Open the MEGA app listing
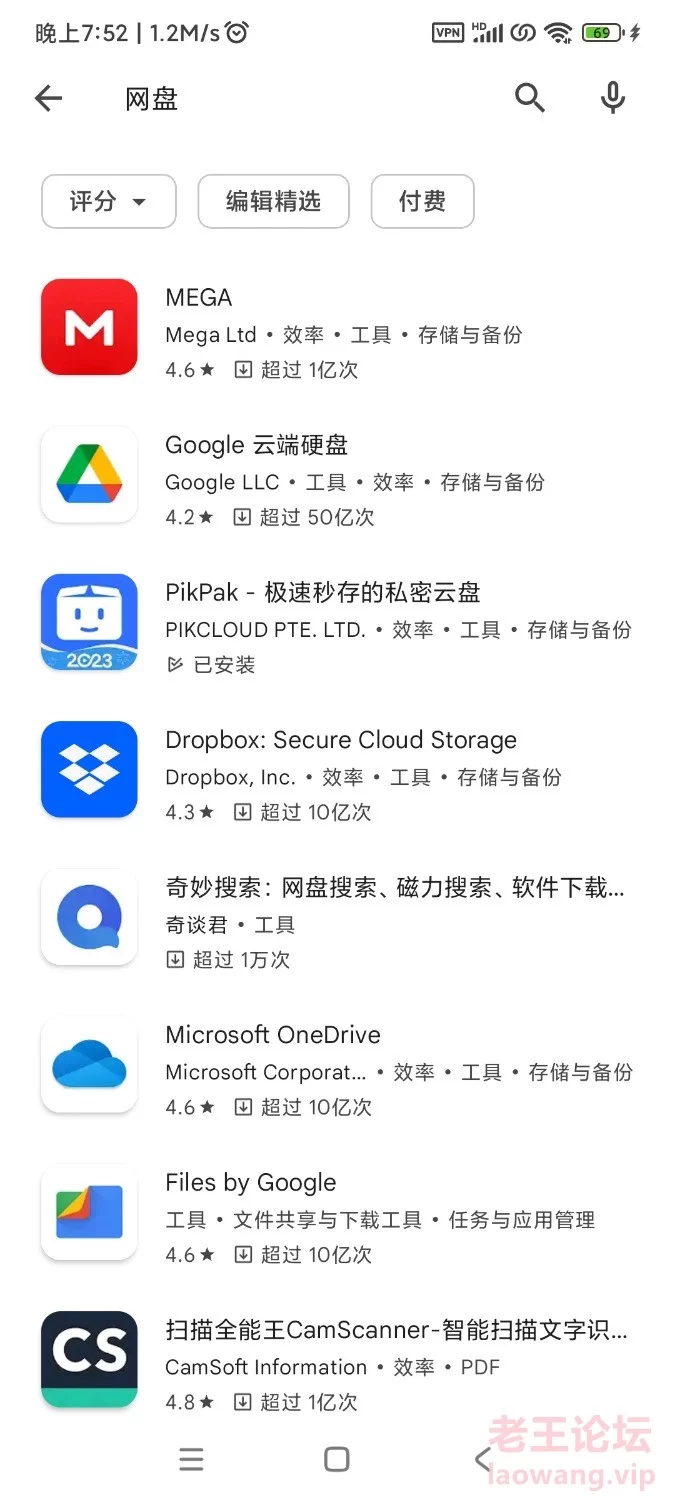 click(x=337, y=328)
